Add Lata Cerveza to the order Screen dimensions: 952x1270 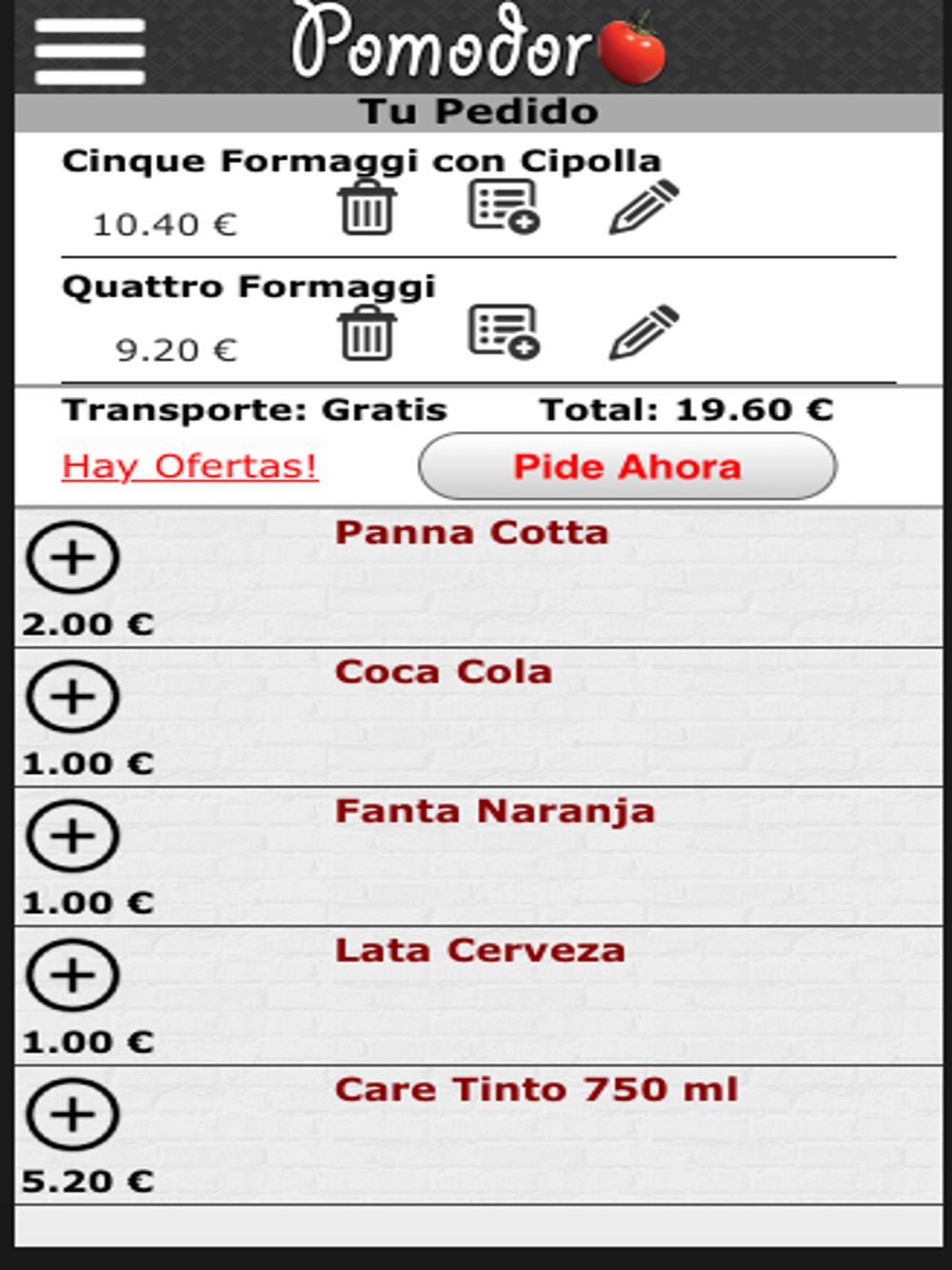coord(72,975)
